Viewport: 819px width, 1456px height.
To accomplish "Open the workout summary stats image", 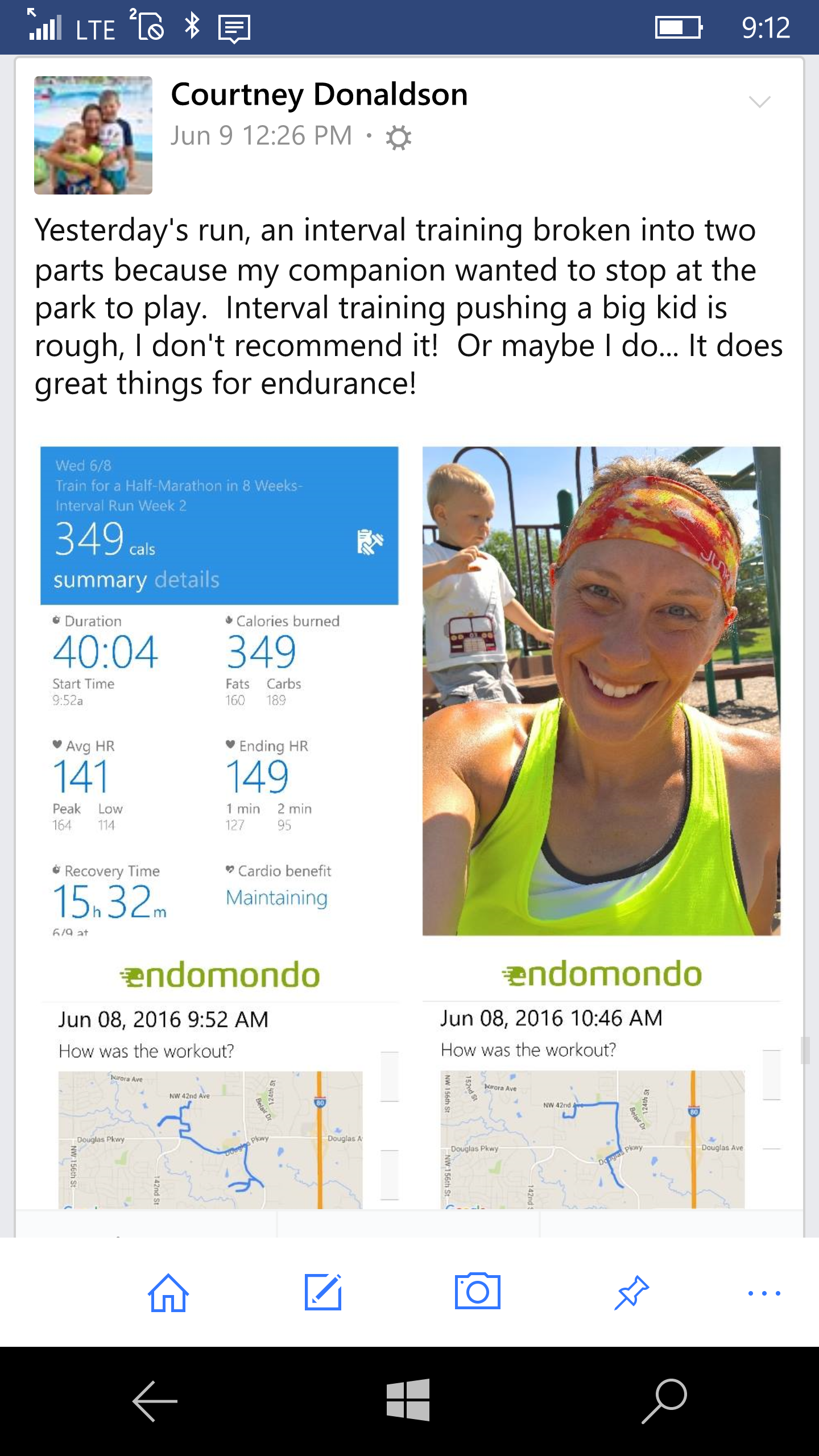I will click(220, 690).
